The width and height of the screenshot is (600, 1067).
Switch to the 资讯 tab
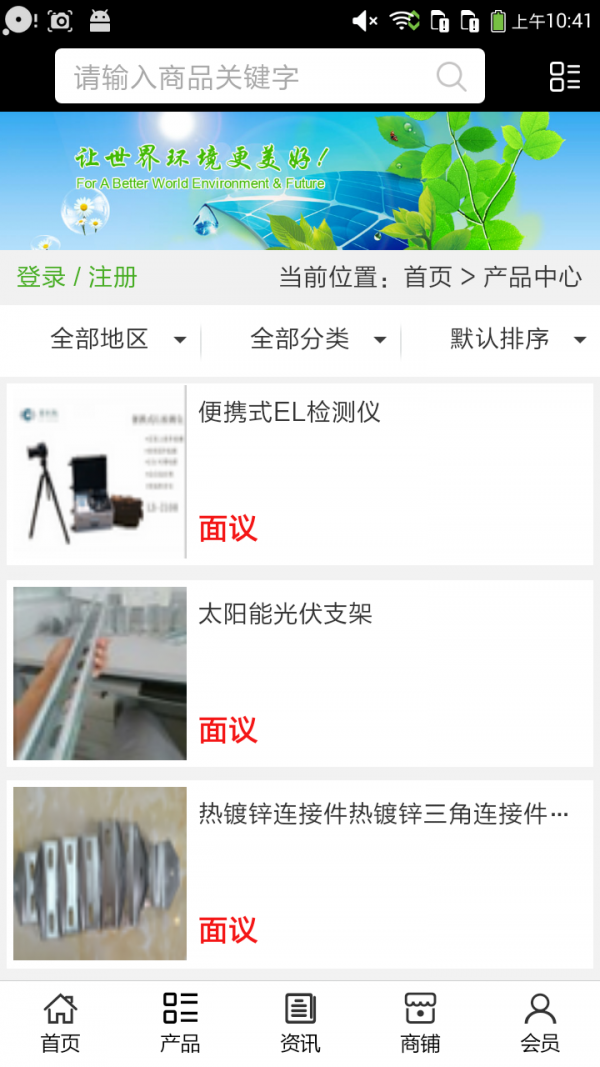(300, 1022)
